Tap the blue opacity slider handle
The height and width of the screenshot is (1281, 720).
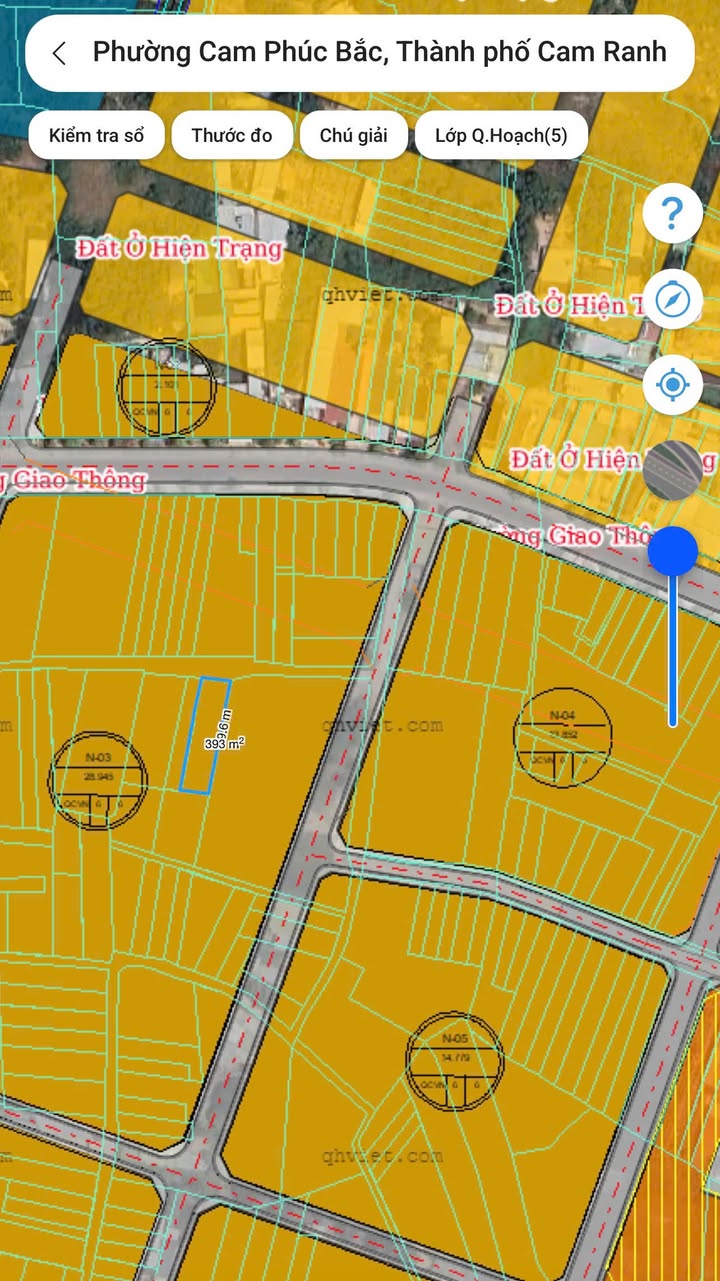pos(673,551)
